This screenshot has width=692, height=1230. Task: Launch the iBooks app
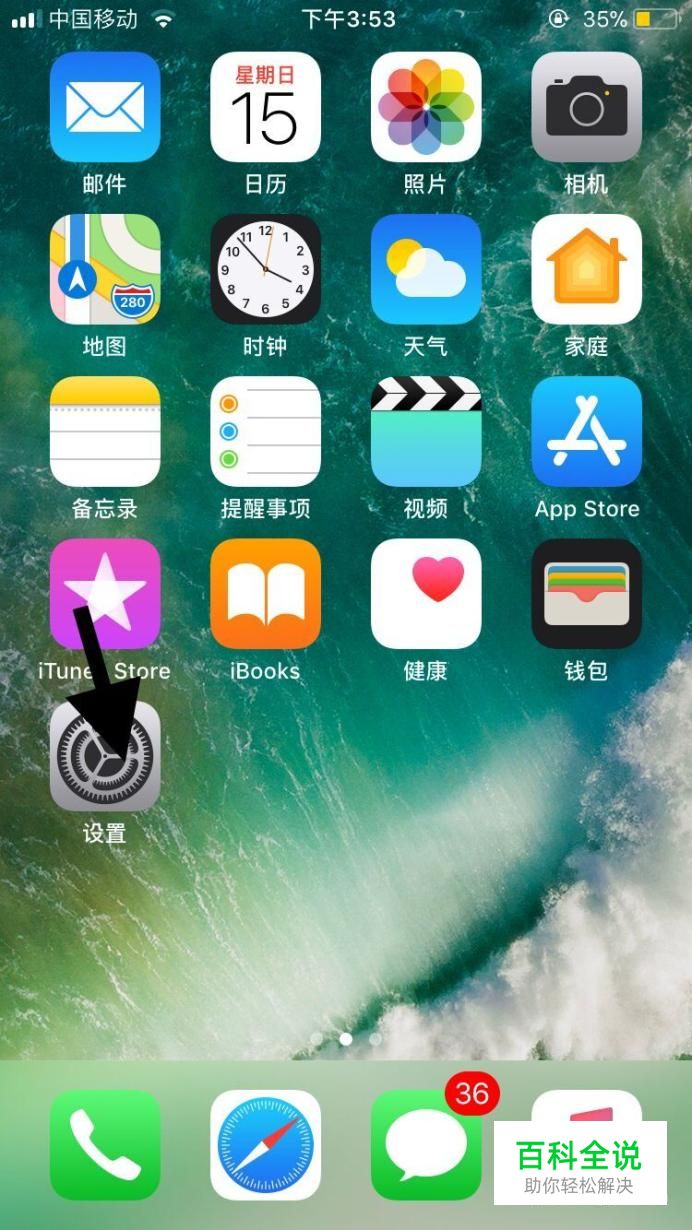click(265, 593)
